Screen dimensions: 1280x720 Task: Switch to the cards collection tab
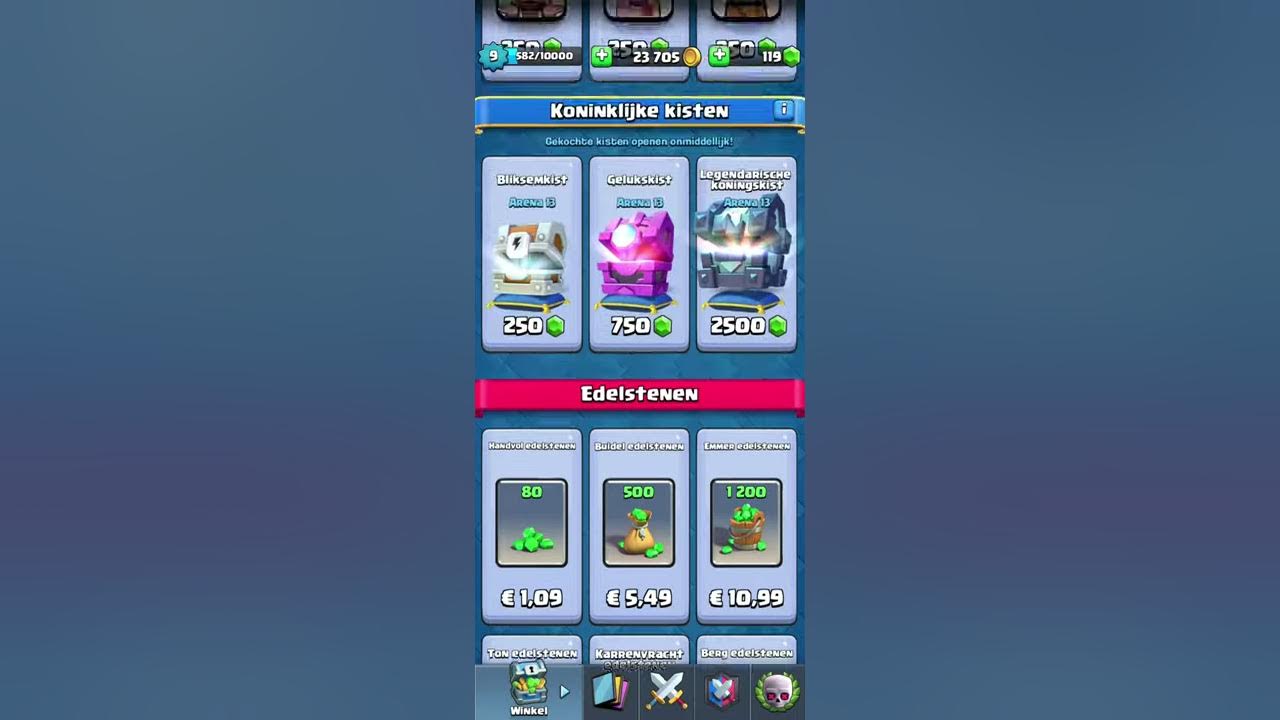pos(609,691)
